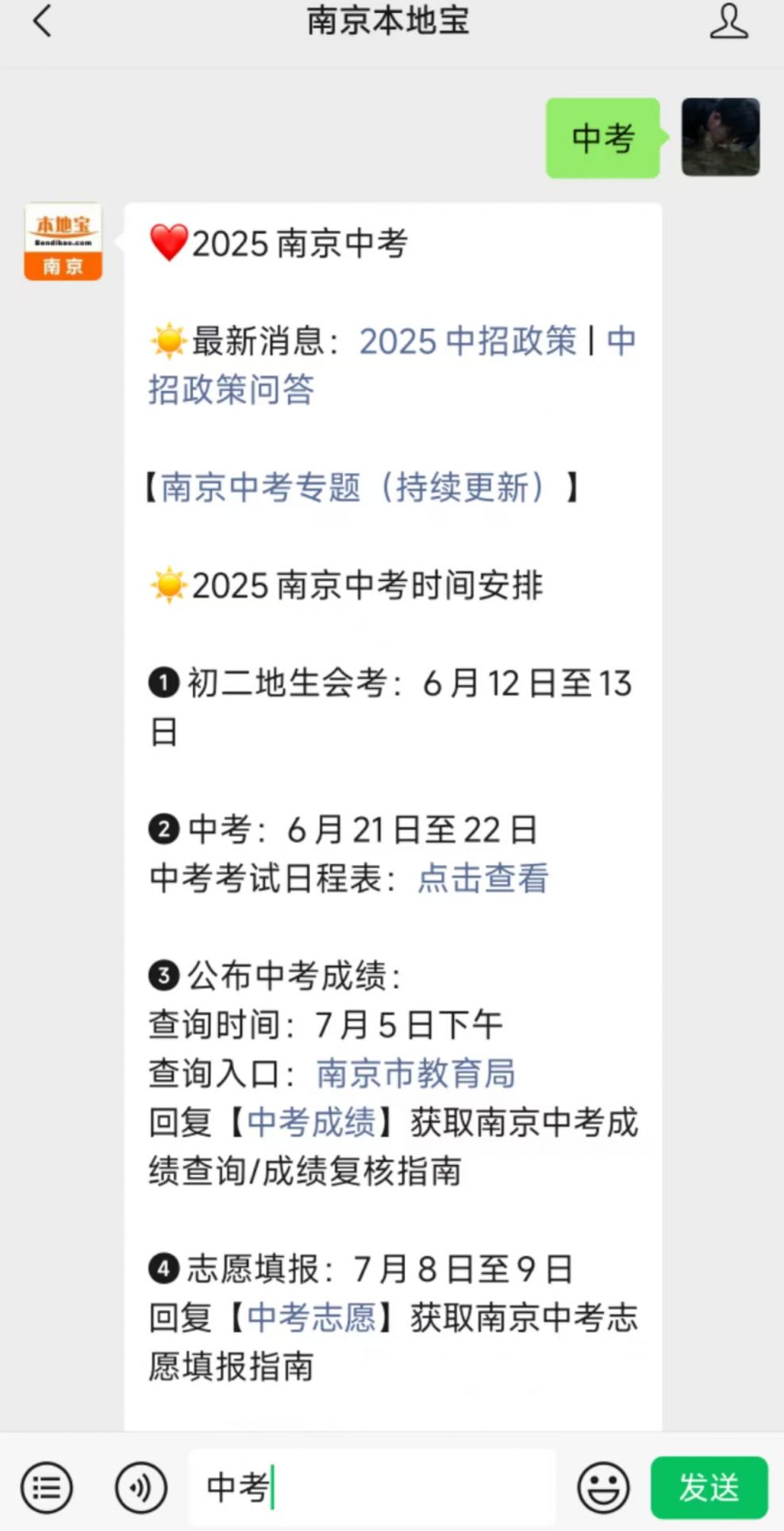The image size is (784, 1531).
Task: Switch to voice input mode
Action: tap(140, 1487)
